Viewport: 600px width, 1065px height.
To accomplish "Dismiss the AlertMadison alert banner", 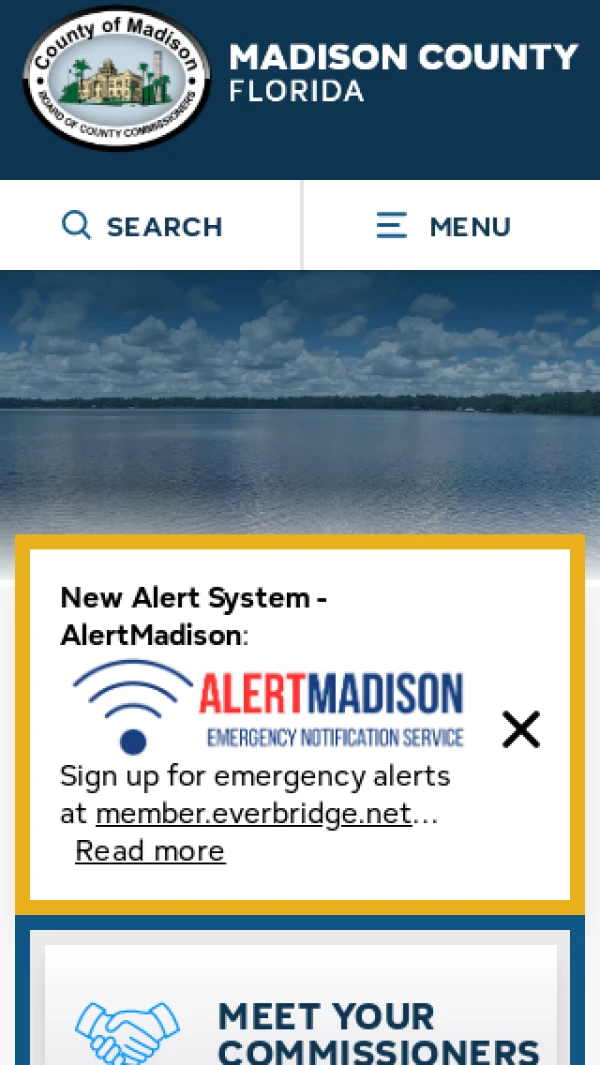I will tap(521, 730).
